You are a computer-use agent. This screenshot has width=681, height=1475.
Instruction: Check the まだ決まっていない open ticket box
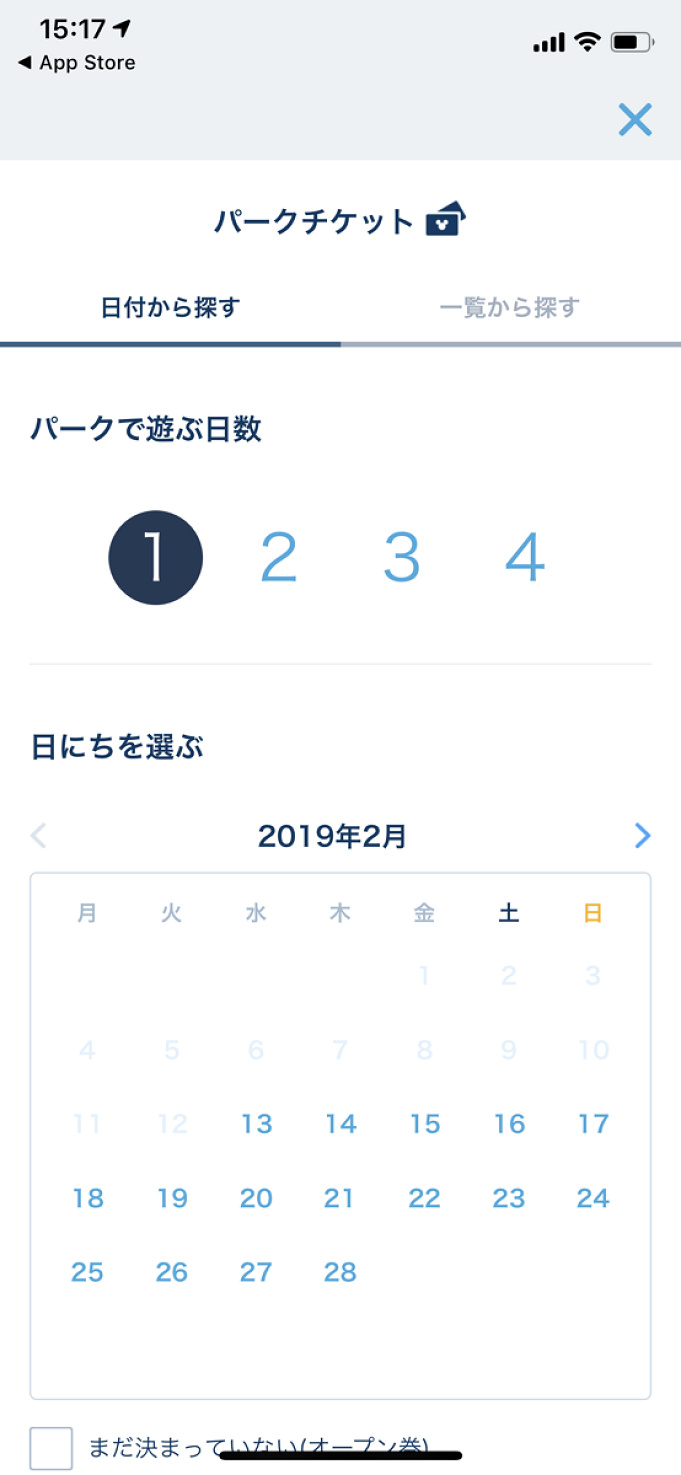51,1448
